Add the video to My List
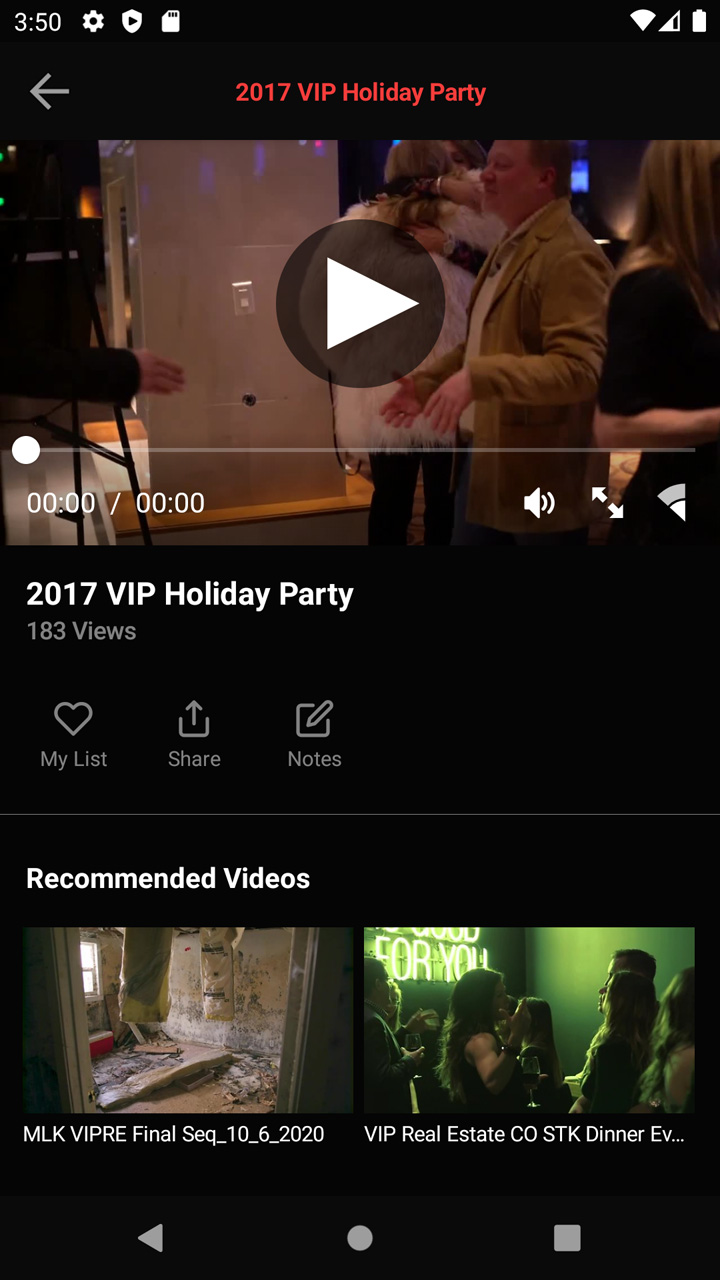The width and height of the screenshot is (720, 1280). [x=73, y=735]
